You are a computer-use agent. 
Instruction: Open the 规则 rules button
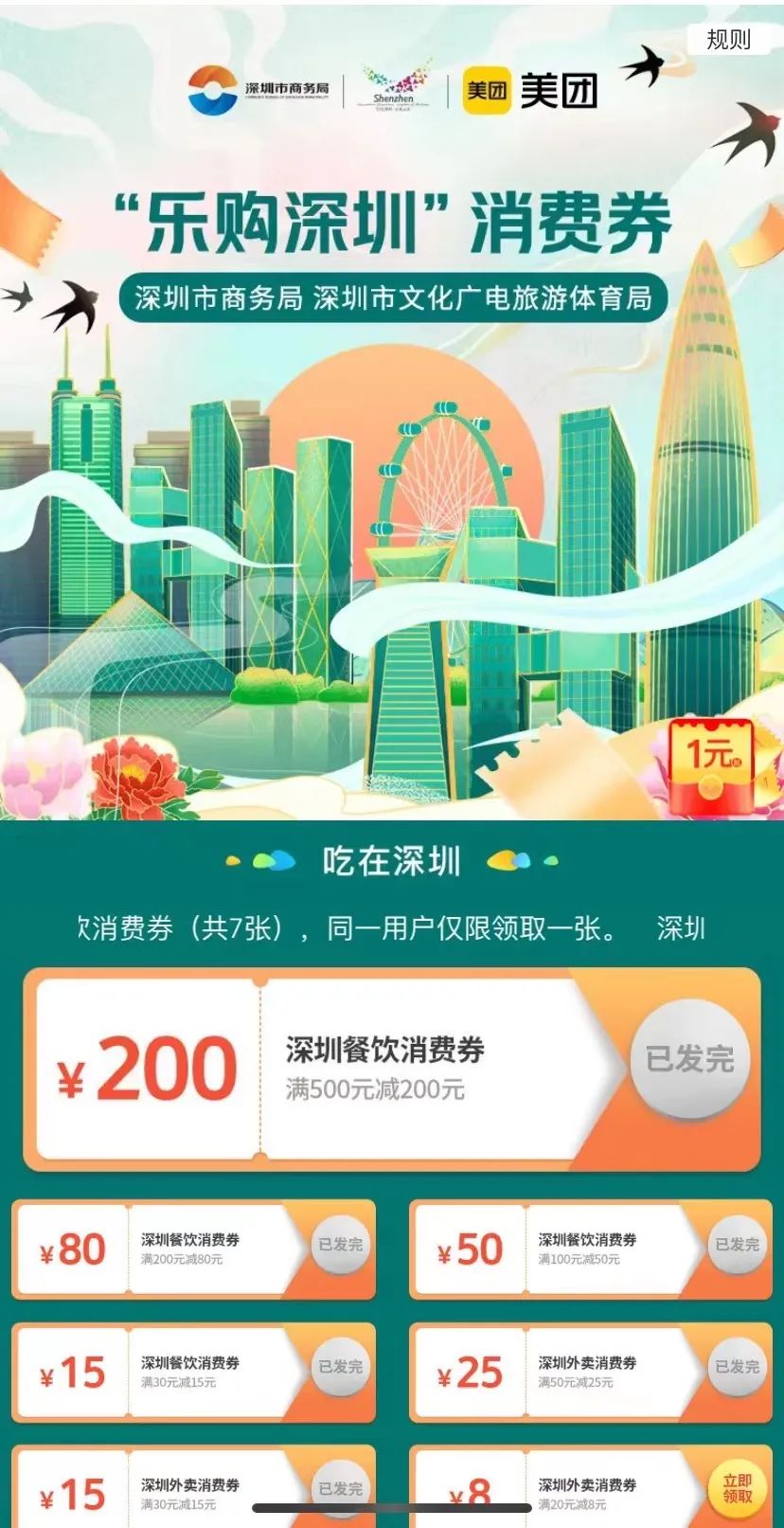(x=728, y=39)
